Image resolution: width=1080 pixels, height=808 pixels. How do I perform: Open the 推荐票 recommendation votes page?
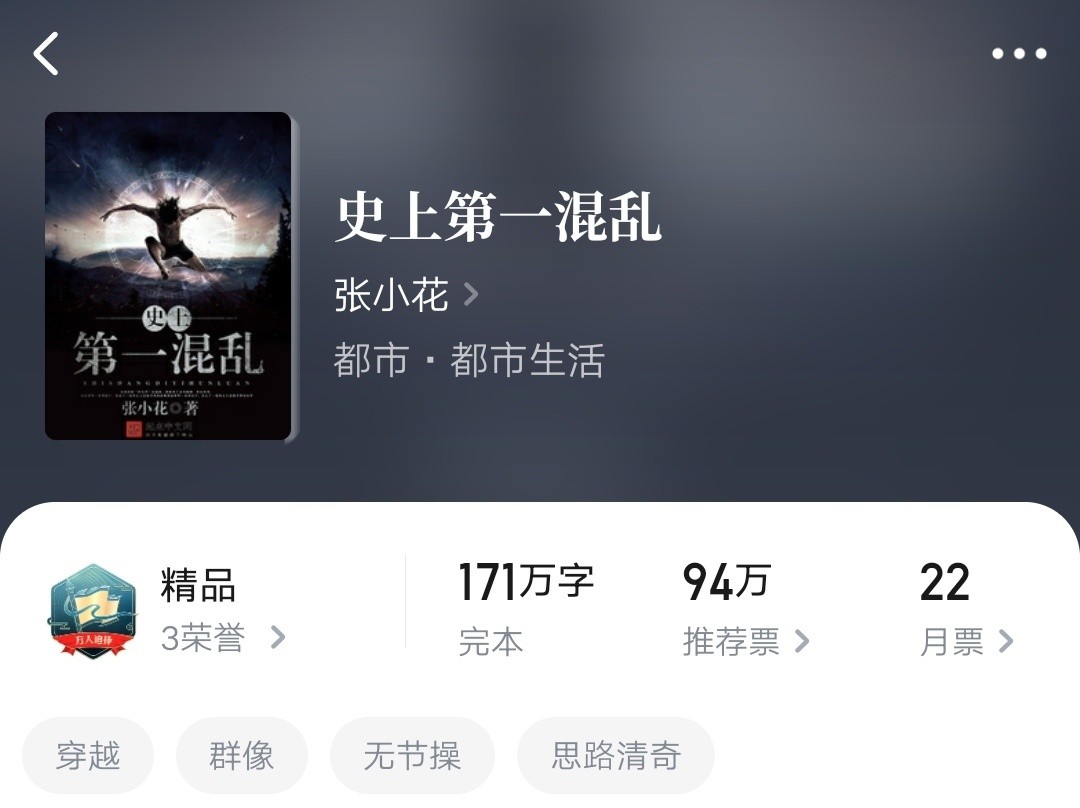pyautogui.click(x=745, y=642)
